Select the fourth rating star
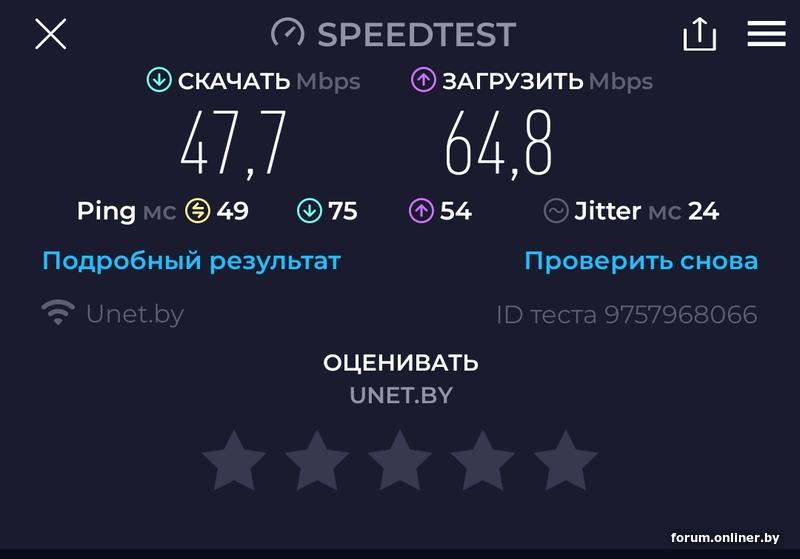Screen dimensions: 800x559 (x=483, y=462)
